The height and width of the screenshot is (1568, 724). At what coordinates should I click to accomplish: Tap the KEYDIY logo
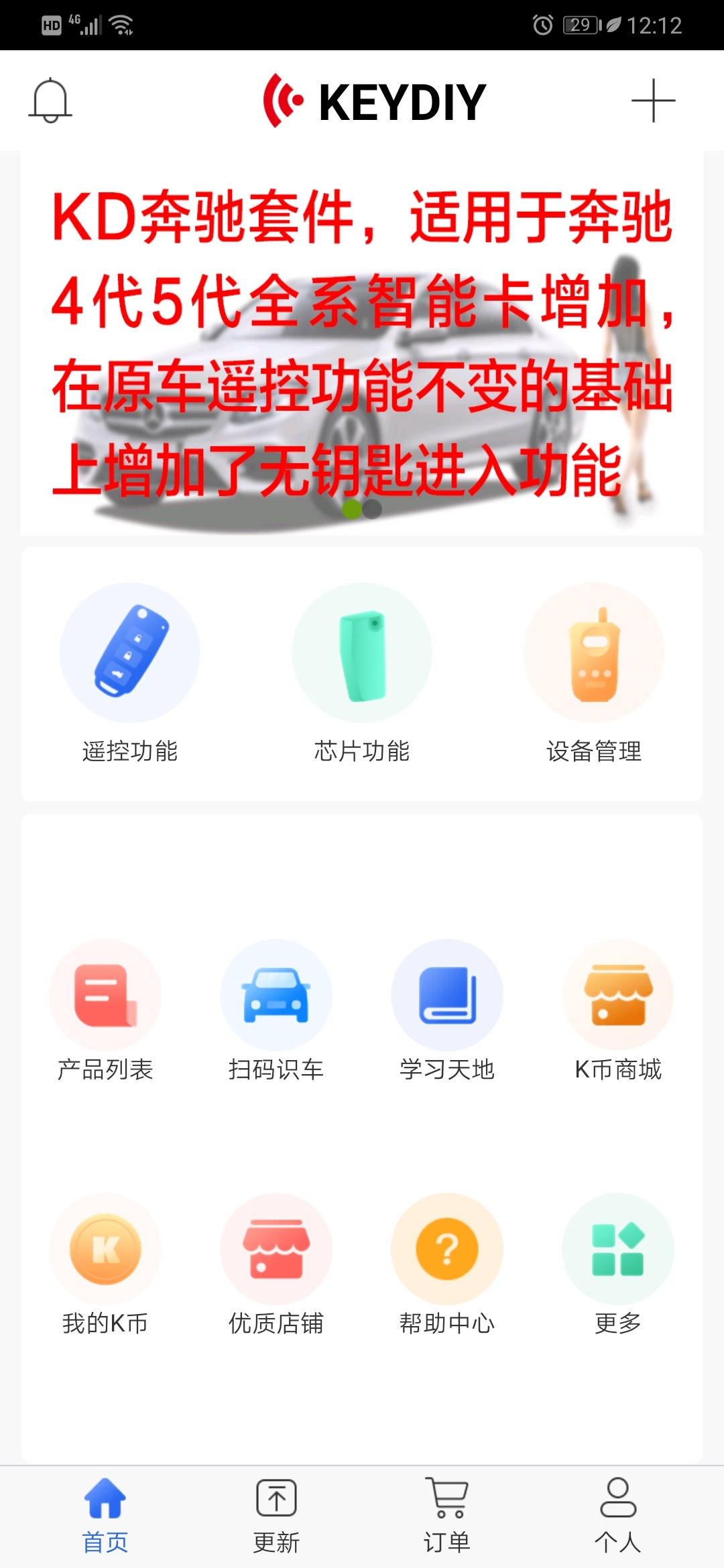tap(375, 99)
